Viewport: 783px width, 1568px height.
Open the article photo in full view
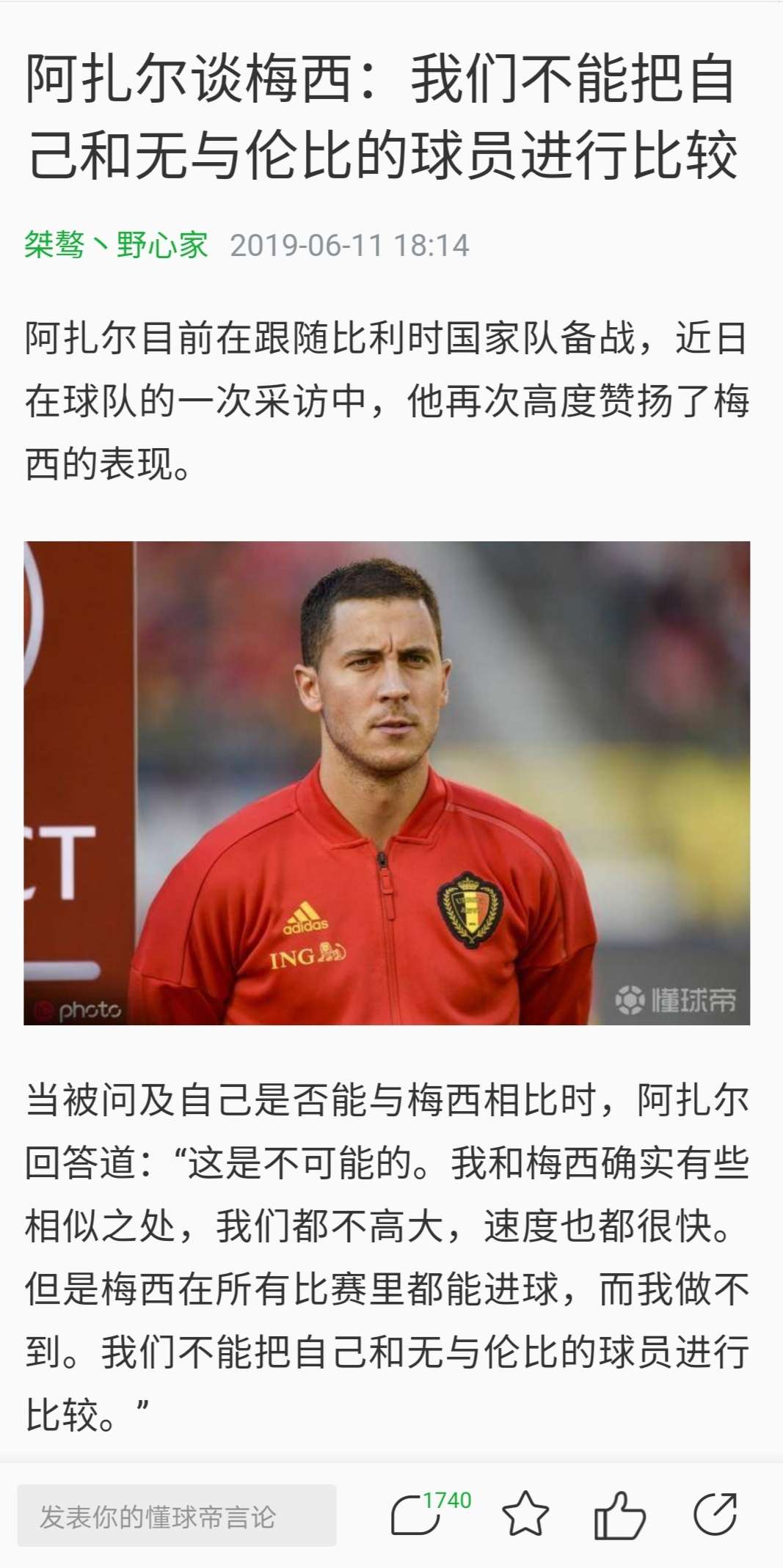tap(387, 783)
